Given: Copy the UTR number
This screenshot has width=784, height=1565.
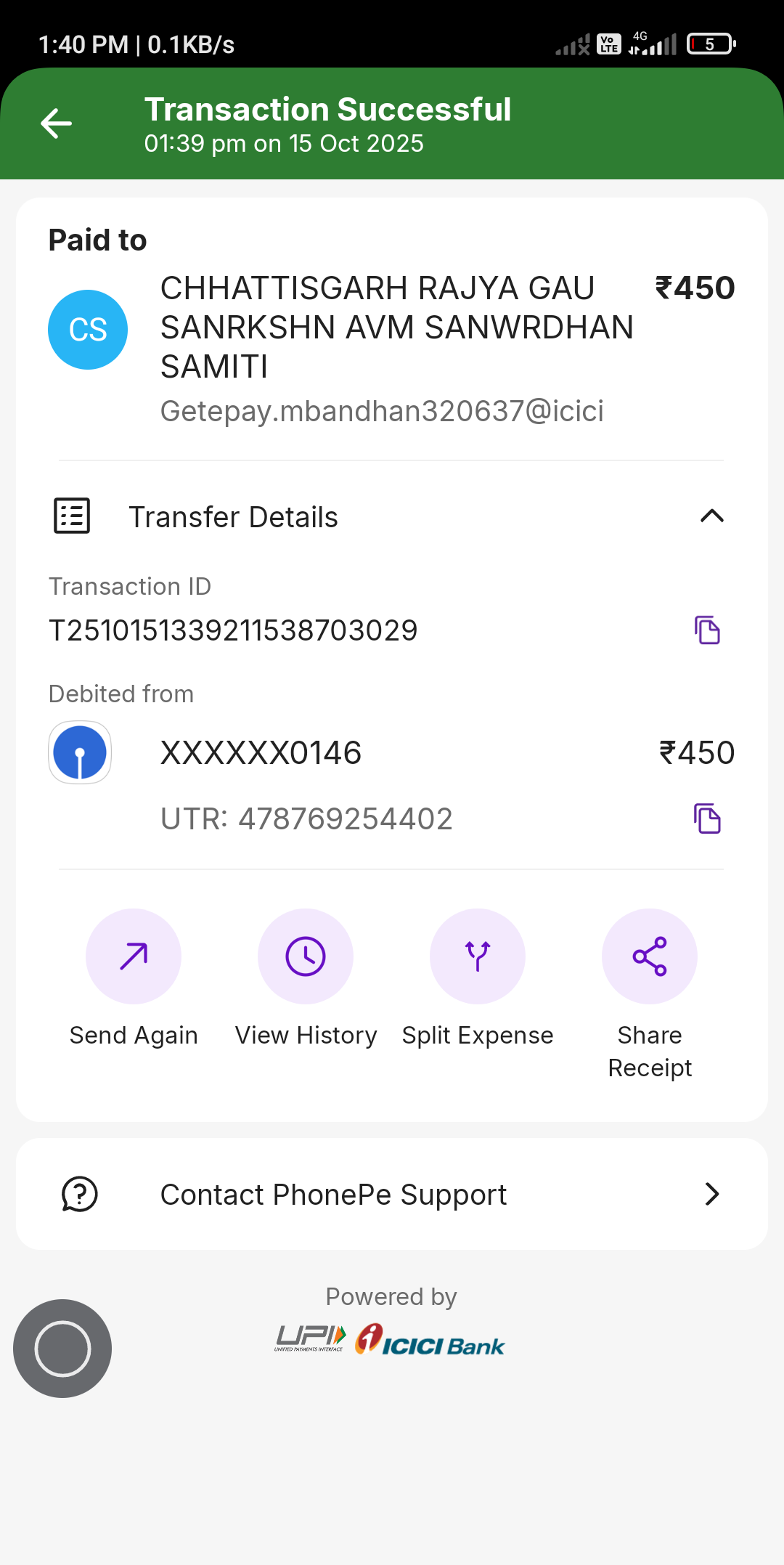Looking at the screenshot, I should (707, 819).
